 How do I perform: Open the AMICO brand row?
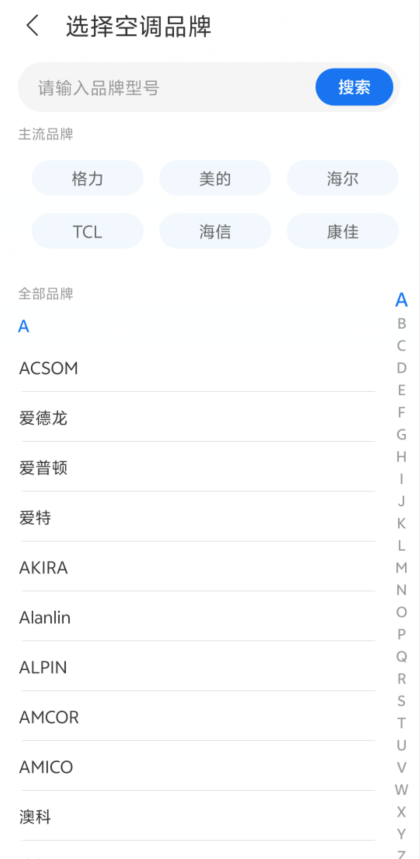coord(197,767)
